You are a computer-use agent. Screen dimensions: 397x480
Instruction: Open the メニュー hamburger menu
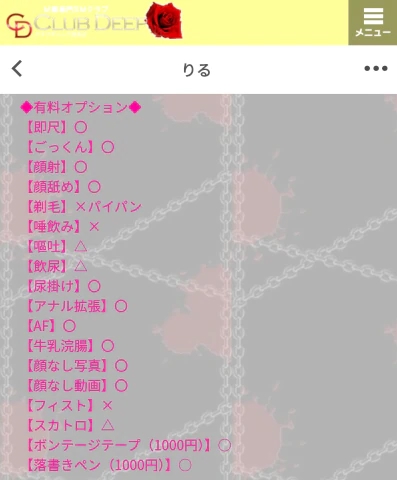click(x=373, y=22)
